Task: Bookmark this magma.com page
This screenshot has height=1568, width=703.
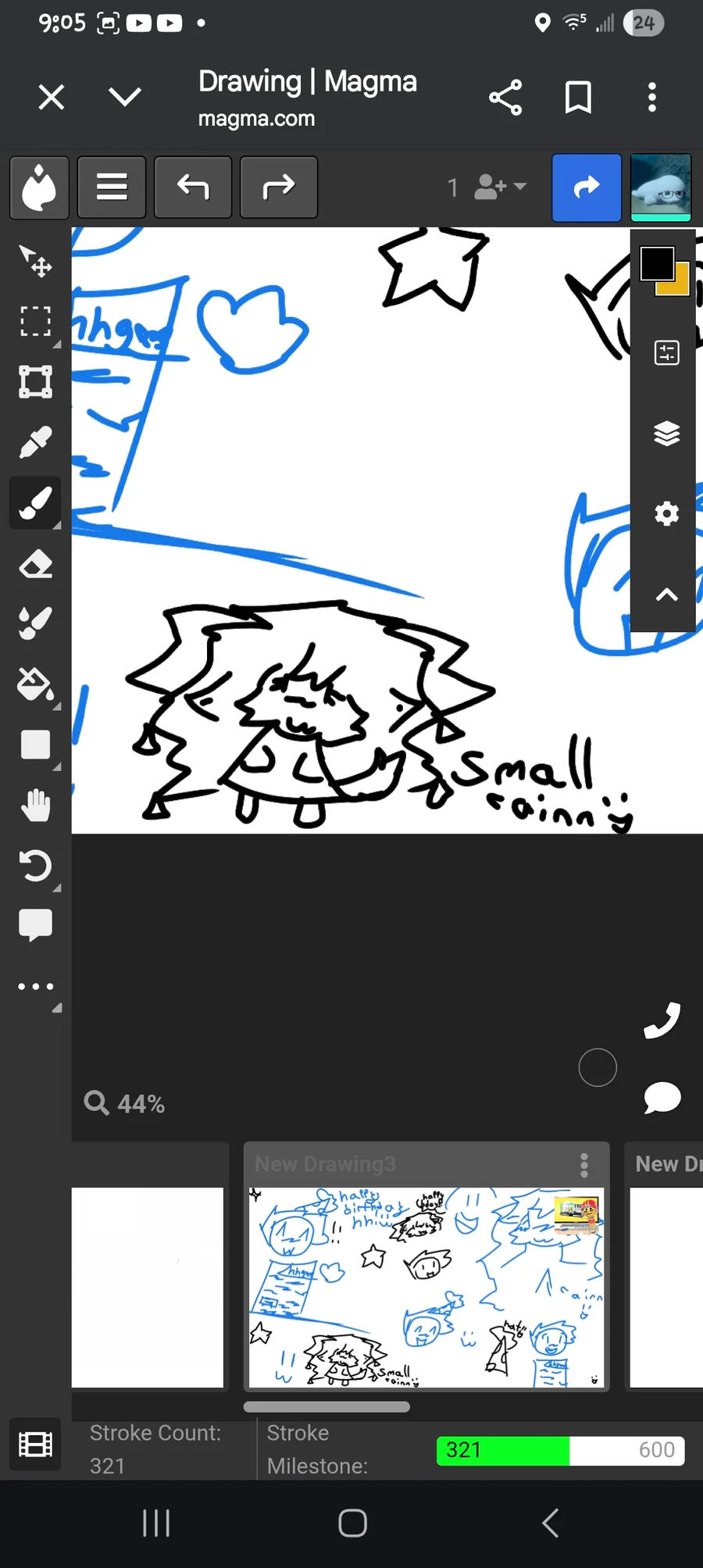Action: click(x=578, y=98)
